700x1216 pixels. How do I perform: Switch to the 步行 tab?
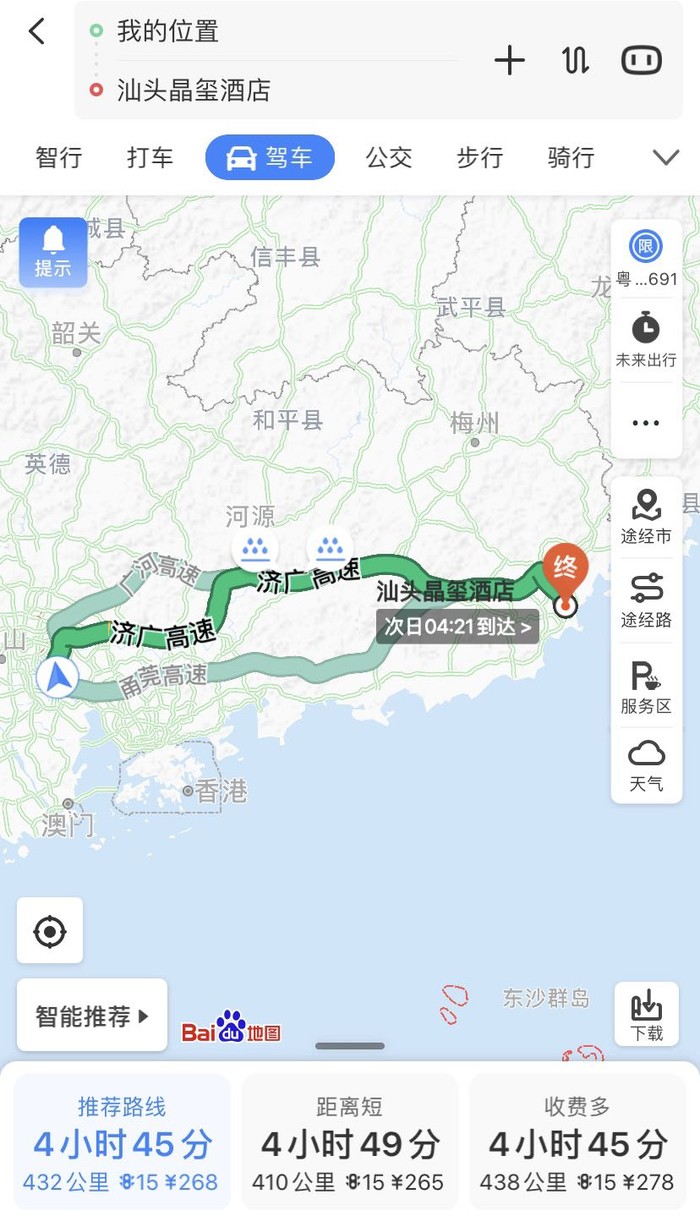coord(480,158)
